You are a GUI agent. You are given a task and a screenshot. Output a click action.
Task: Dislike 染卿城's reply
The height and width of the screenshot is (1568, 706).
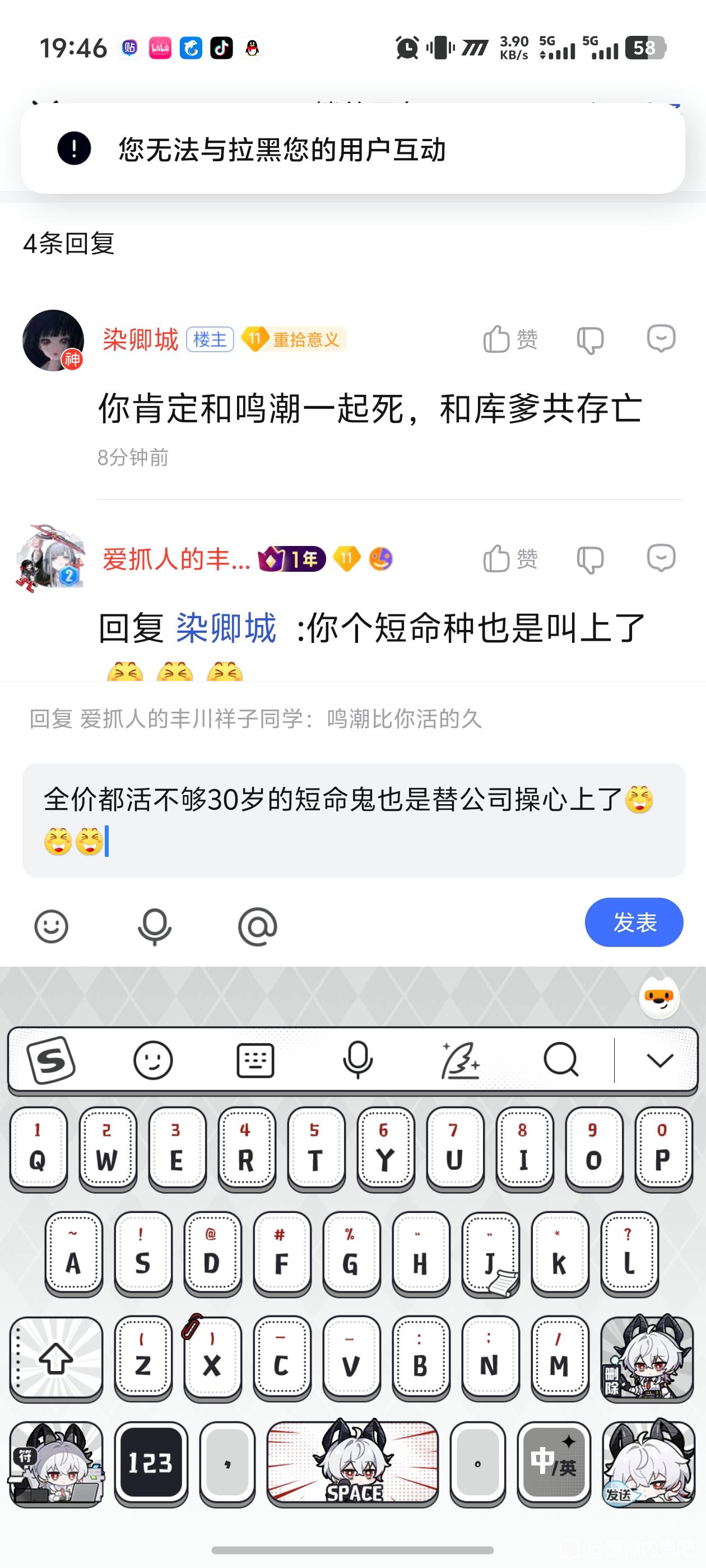tap(589, 340)
